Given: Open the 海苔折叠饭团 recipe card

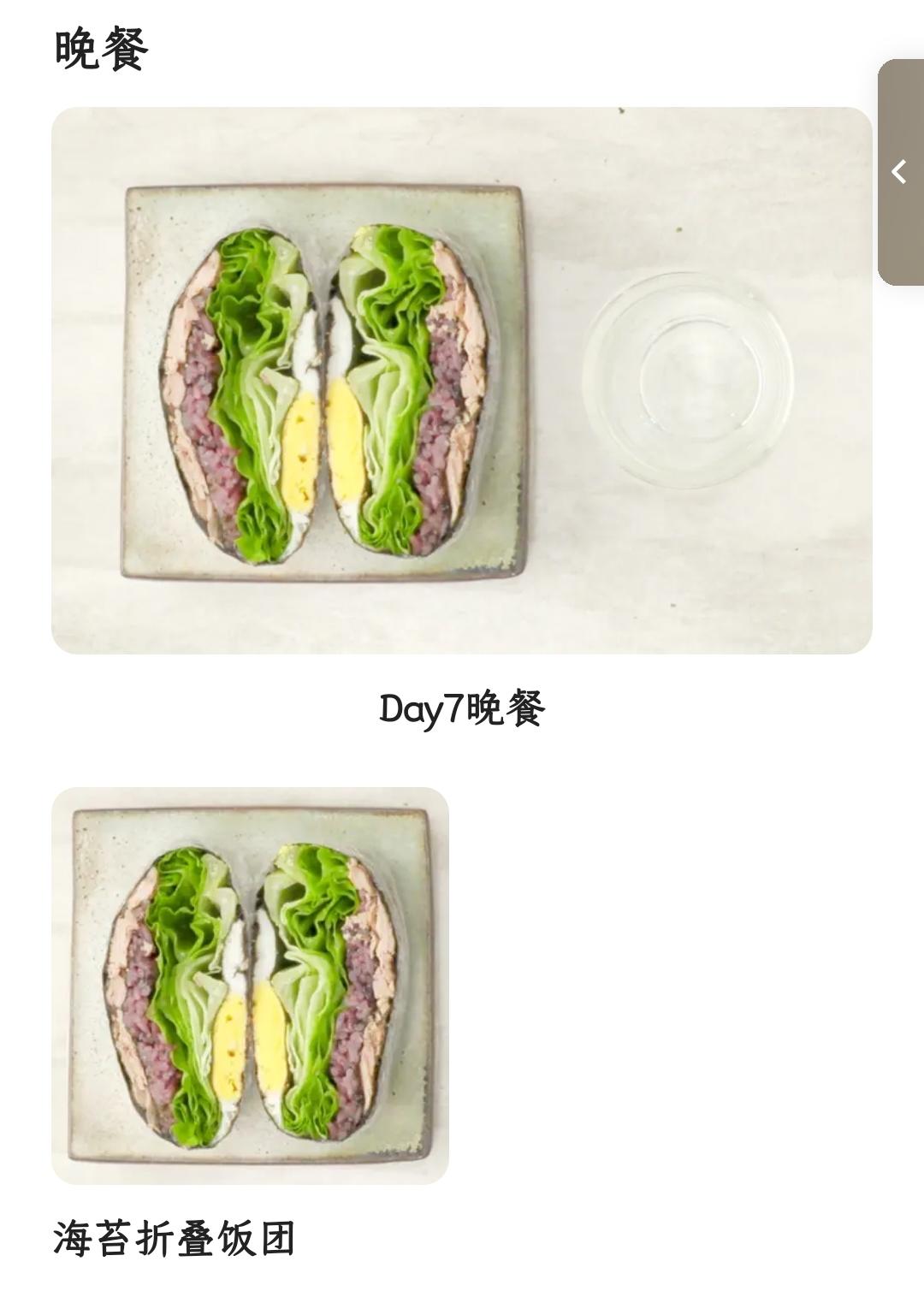Looking at the screenshot, I should tap(250, 986).
